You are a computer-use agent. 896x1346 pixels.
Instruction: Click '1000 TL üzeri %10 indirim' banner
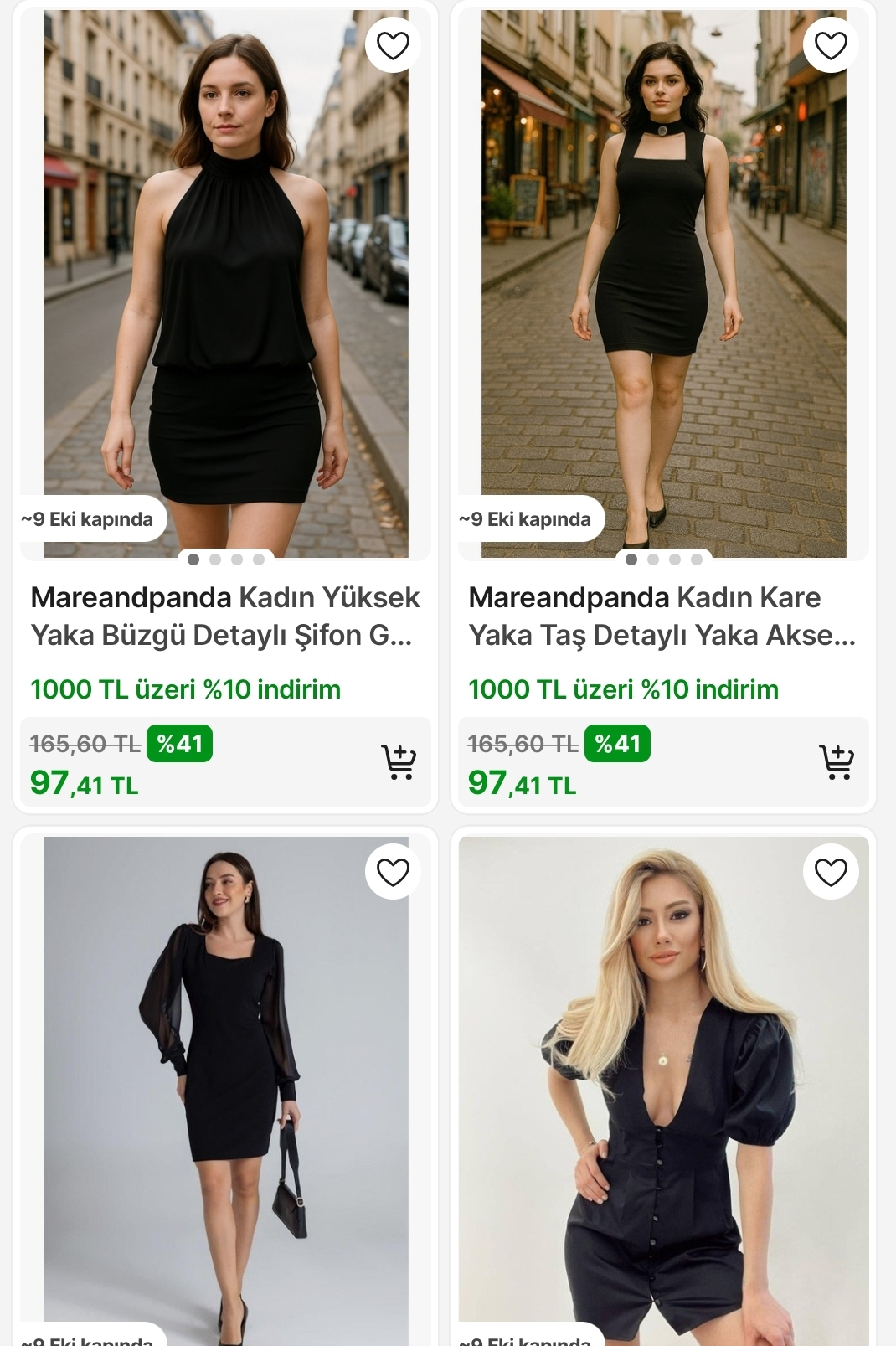tap(186, 690)
